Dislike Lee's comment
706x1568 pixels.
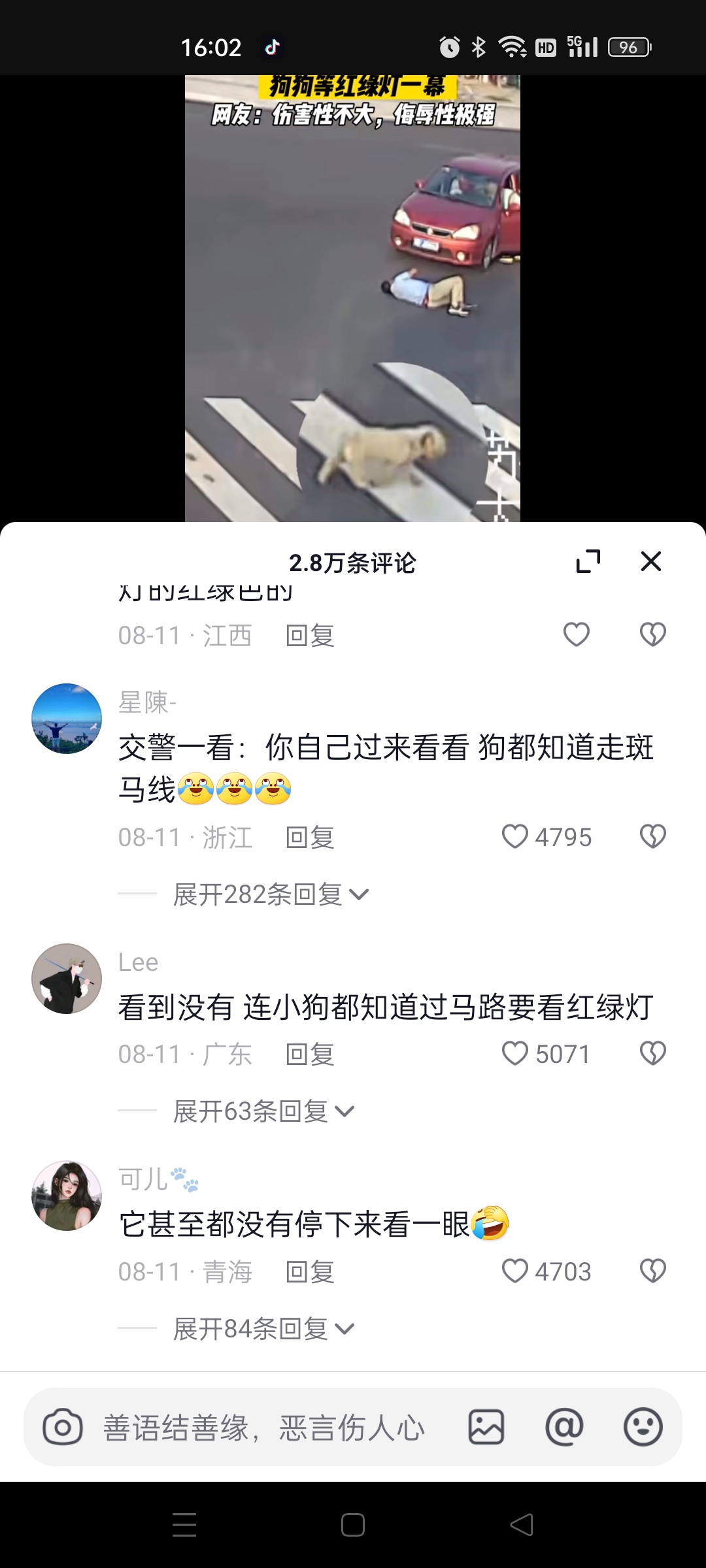652,1053
